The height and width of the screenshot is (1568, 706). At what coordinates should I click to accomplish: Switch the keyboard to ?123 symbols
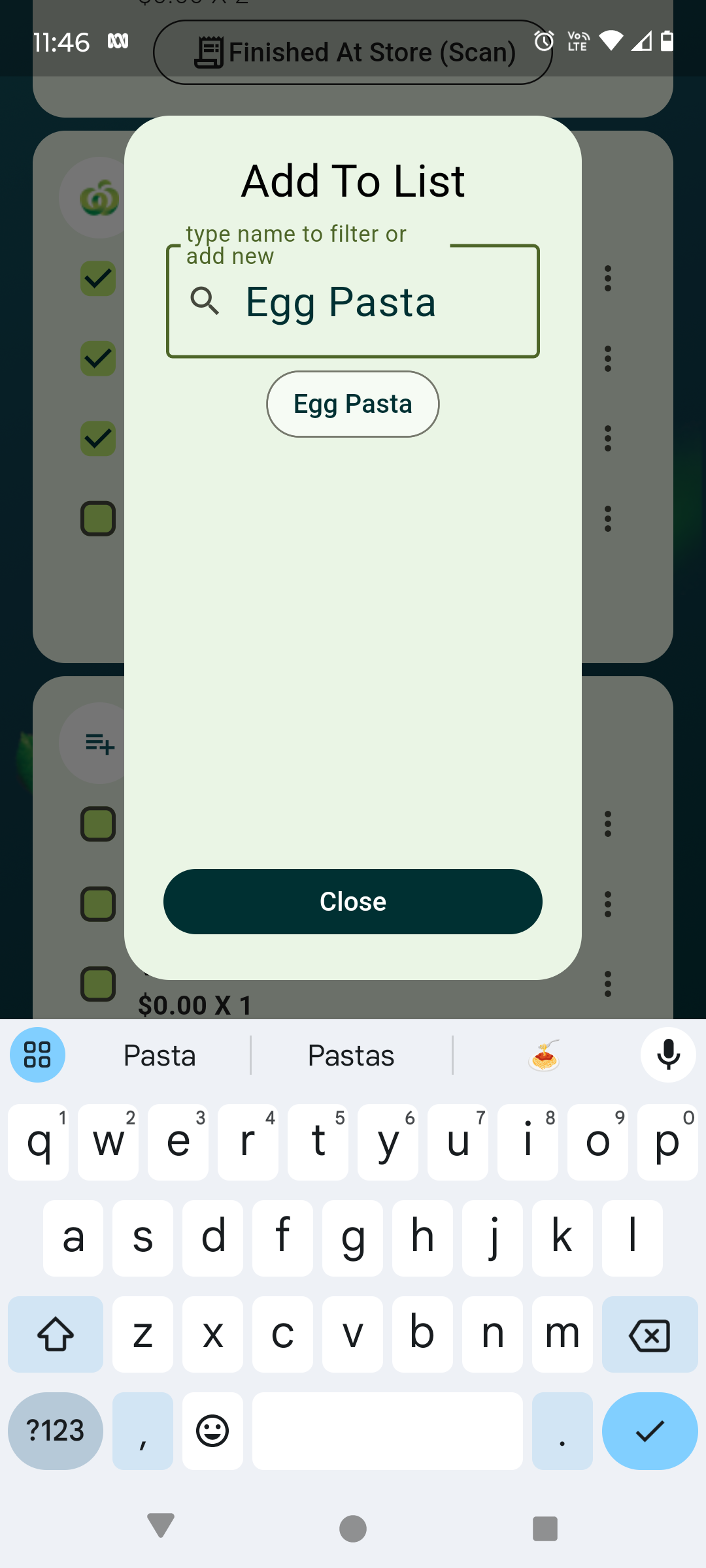tap(56, 1431)
